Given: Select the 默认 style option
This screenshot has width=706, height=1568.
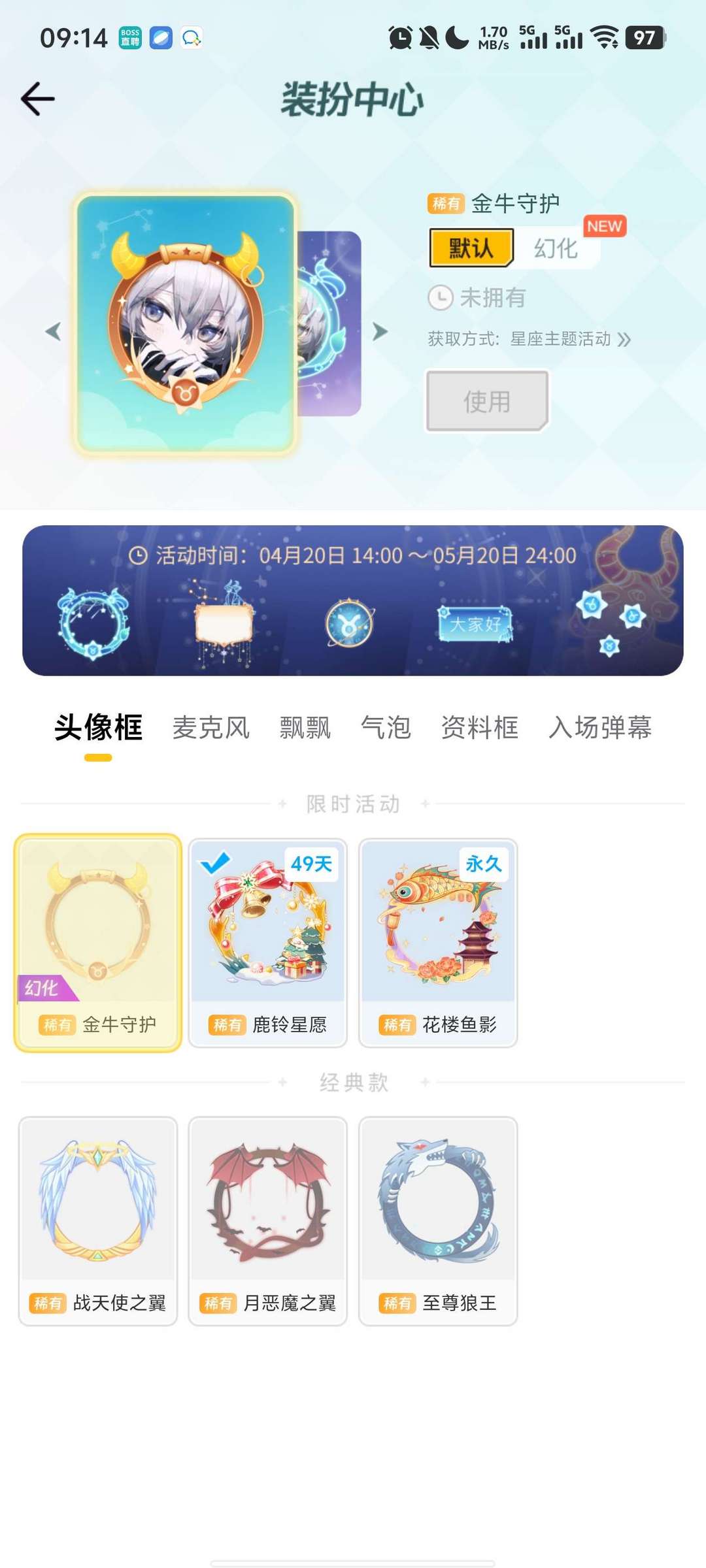Looking at the screenshot, I should coord(471,248).
